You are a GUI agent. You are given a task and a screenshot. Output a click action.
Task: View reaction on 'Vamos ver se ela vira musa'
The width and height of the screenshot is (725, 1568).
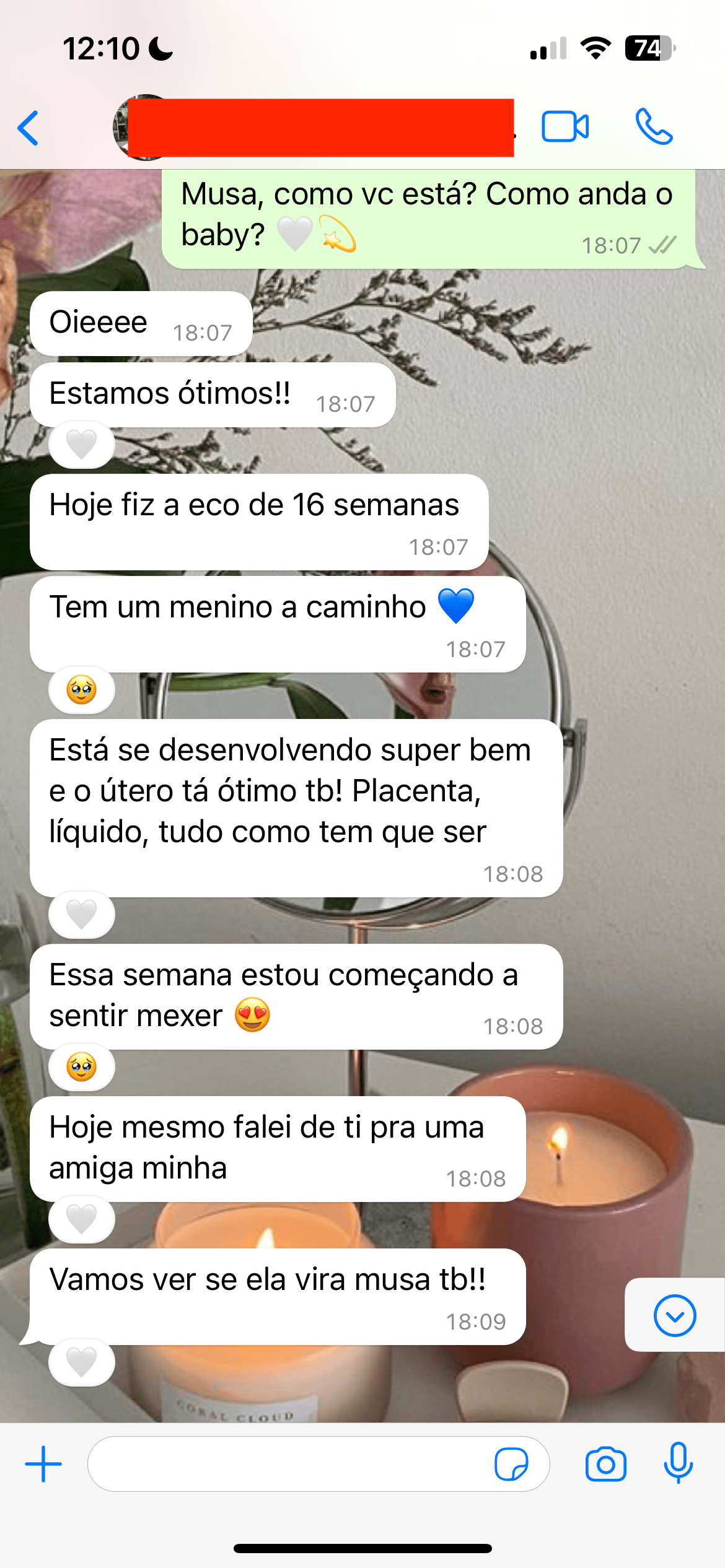pyautogui.click(x=82, y=1362)
